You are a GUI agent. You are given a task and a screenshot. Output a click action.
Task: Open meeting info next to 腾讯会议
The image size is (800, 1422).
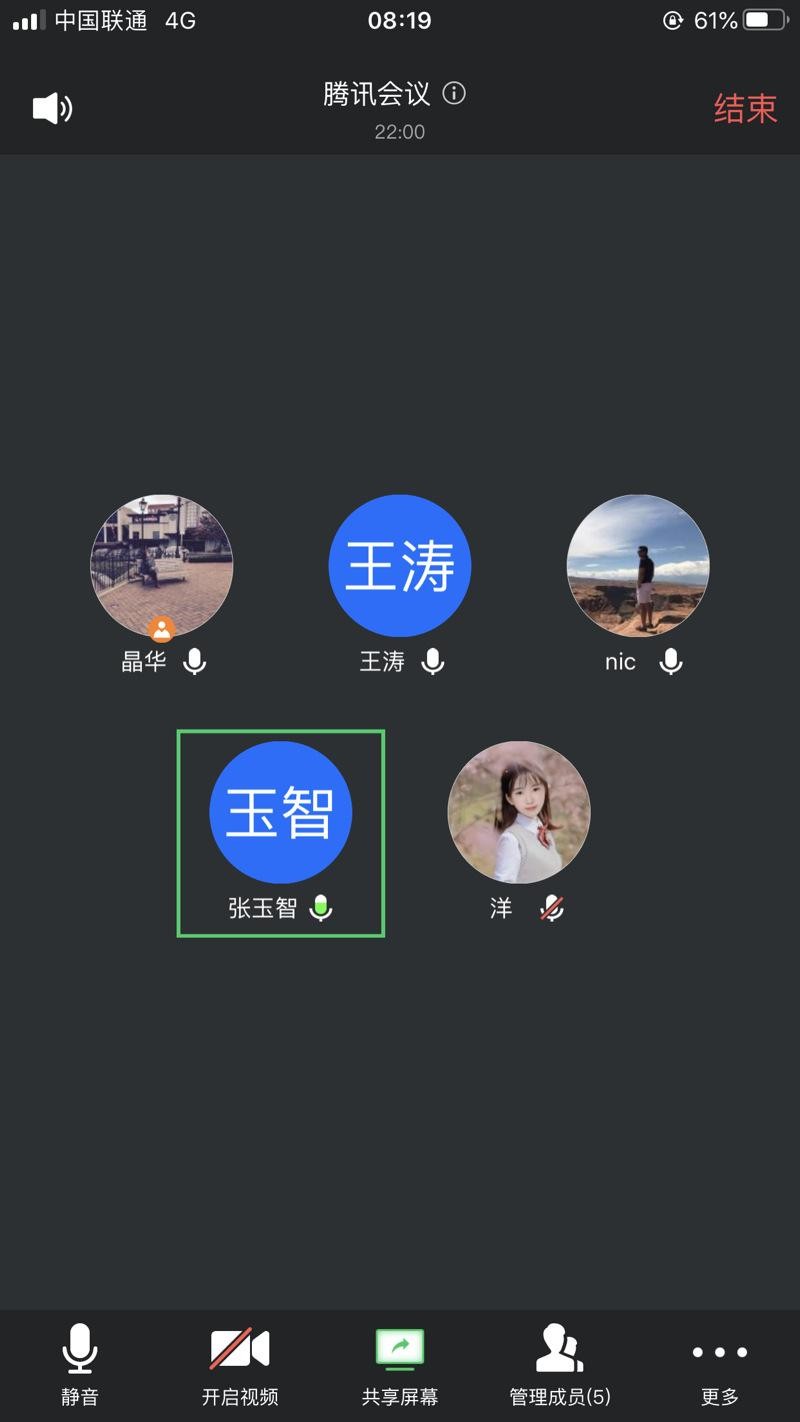click(x=454, y=94)
